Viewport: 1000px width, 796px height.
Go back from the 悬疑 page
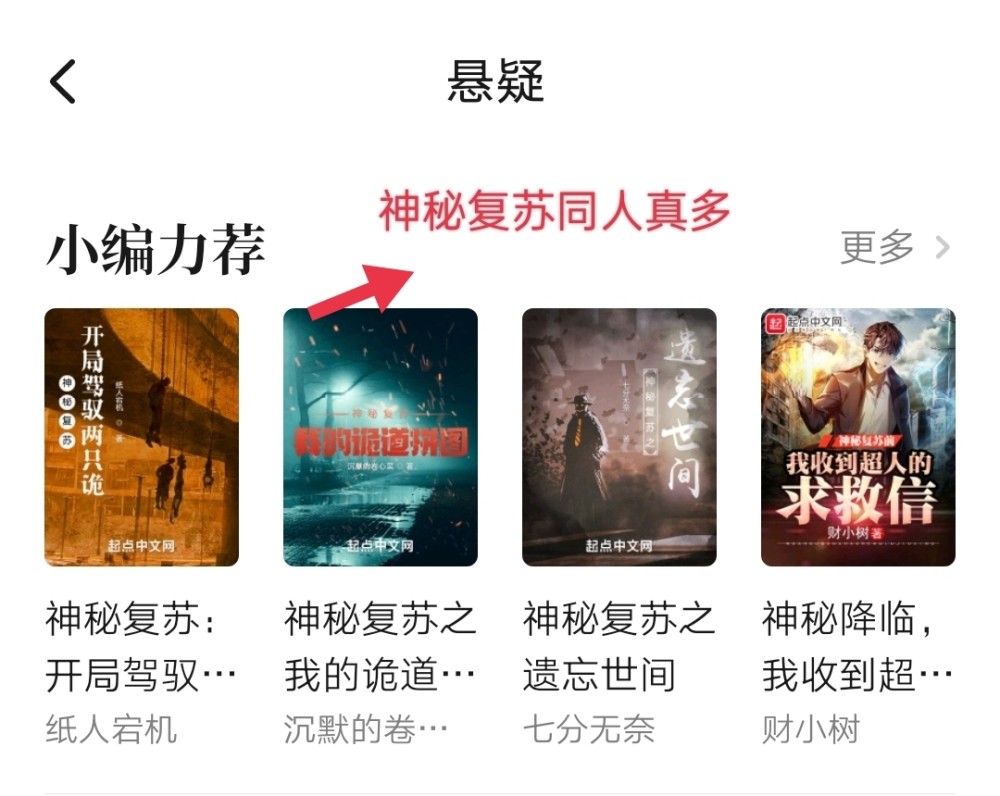pyautogui.click(x=63, y=81)
